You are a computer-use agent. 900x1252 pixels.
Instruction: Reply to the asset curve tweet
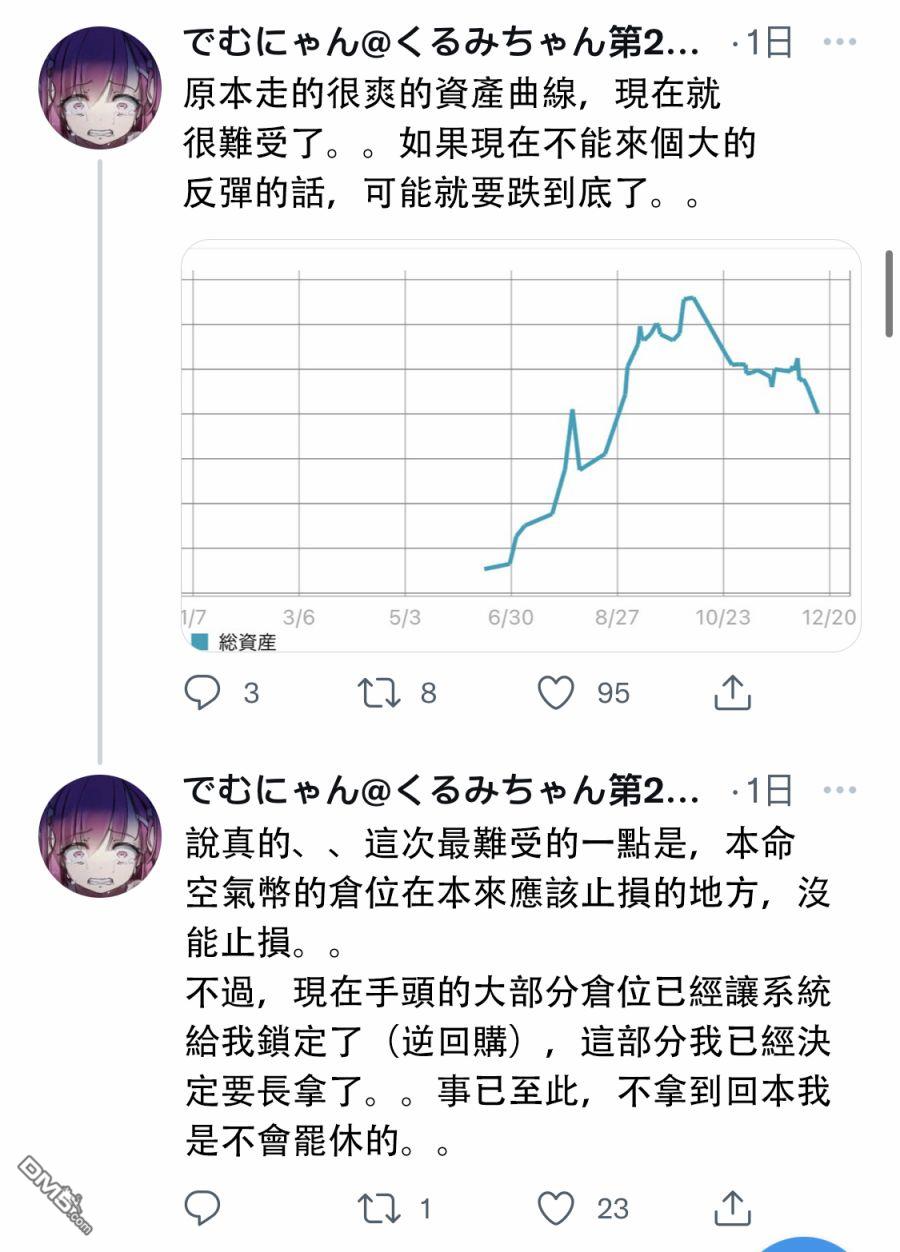coord(203,692)
